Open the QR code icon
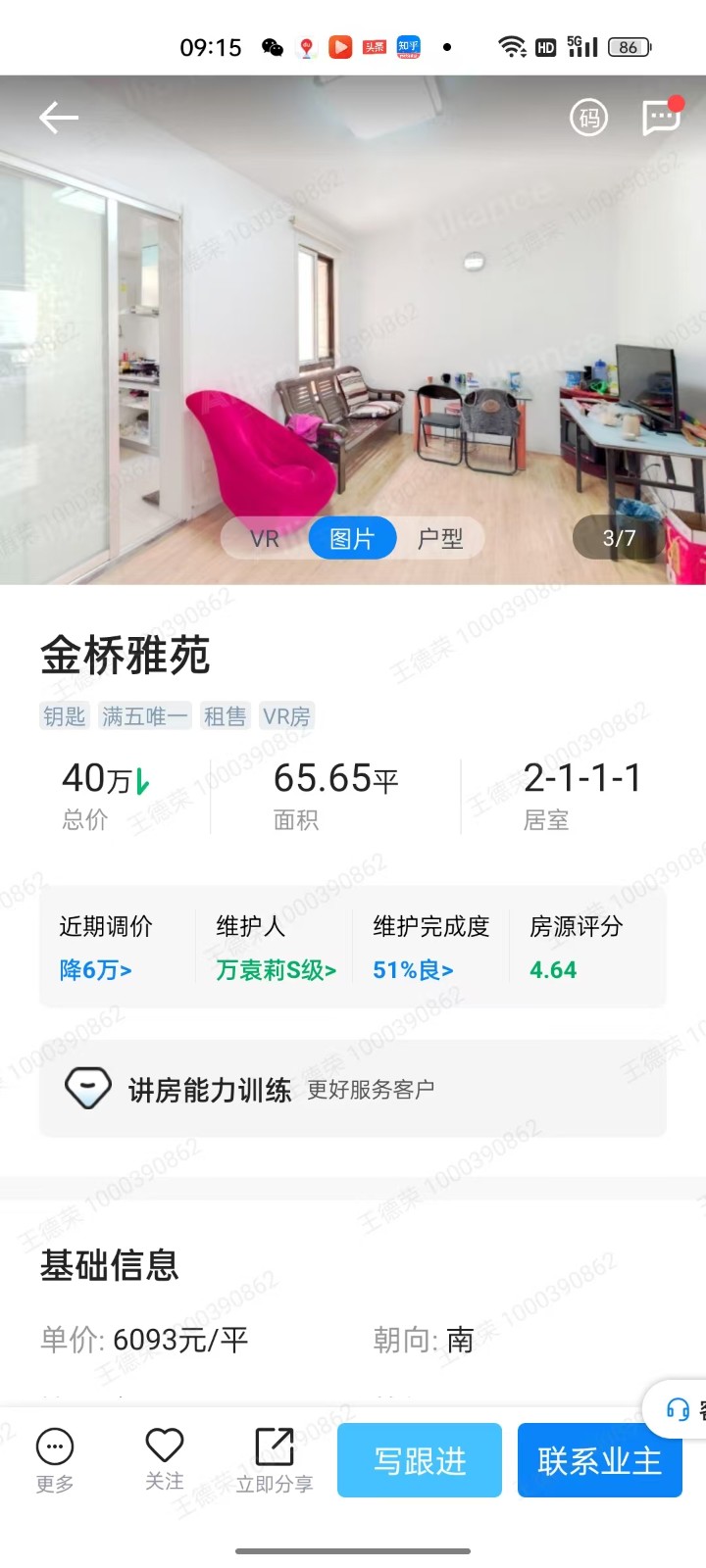 click(588, 119)
